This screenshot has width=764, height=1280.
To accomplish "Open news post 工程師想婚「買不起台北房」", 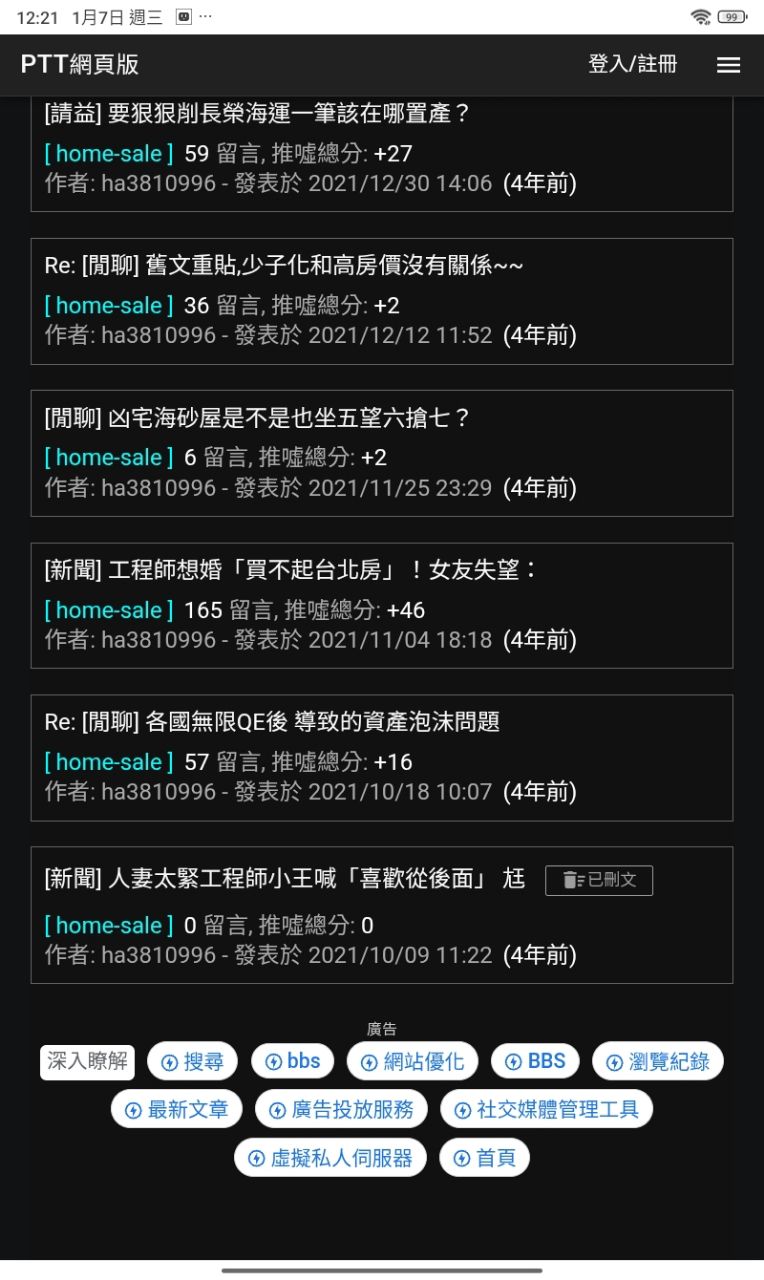I will pos(292,570).
